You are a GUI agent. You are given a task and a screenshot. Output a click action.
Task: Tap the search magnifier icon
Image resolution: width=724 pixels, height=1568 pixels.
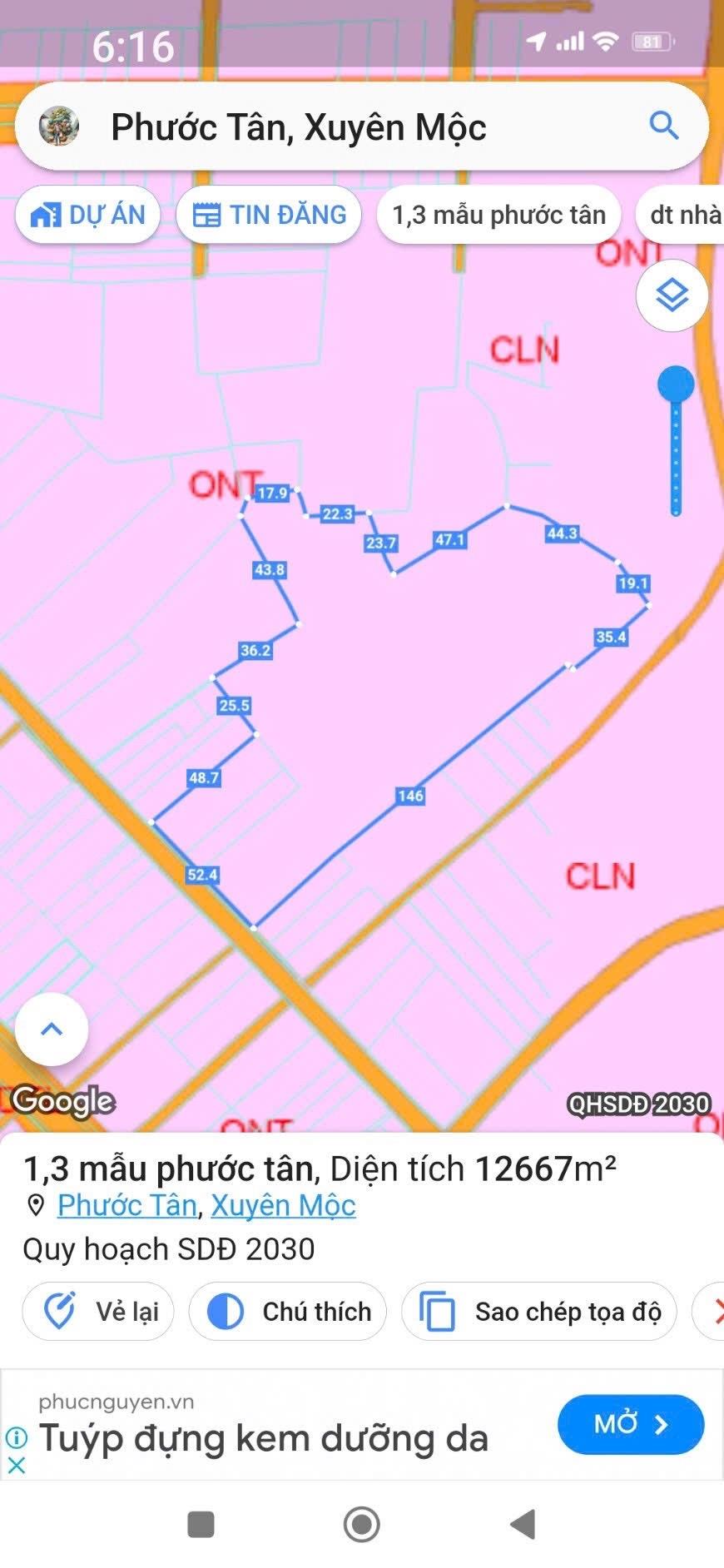tap(663, 126)
